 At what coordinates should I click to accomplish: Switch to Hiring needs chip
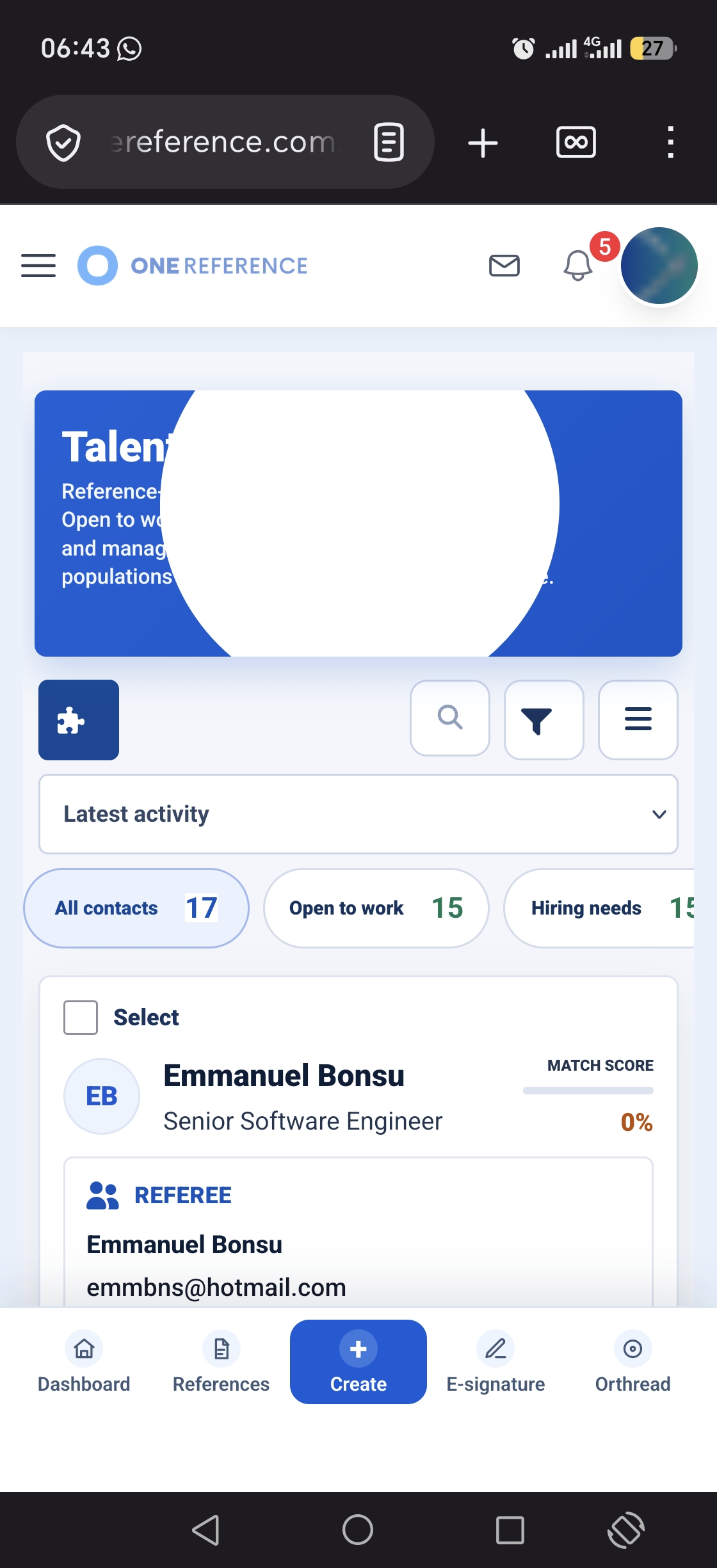coord(600,908)
